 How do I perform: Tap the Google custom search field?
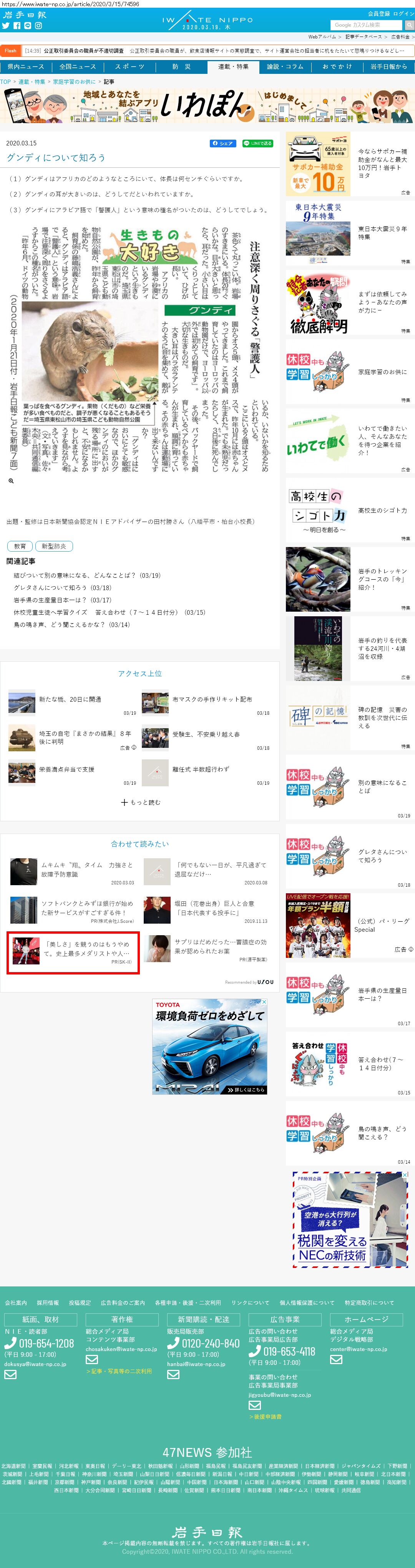pos(366,25)
